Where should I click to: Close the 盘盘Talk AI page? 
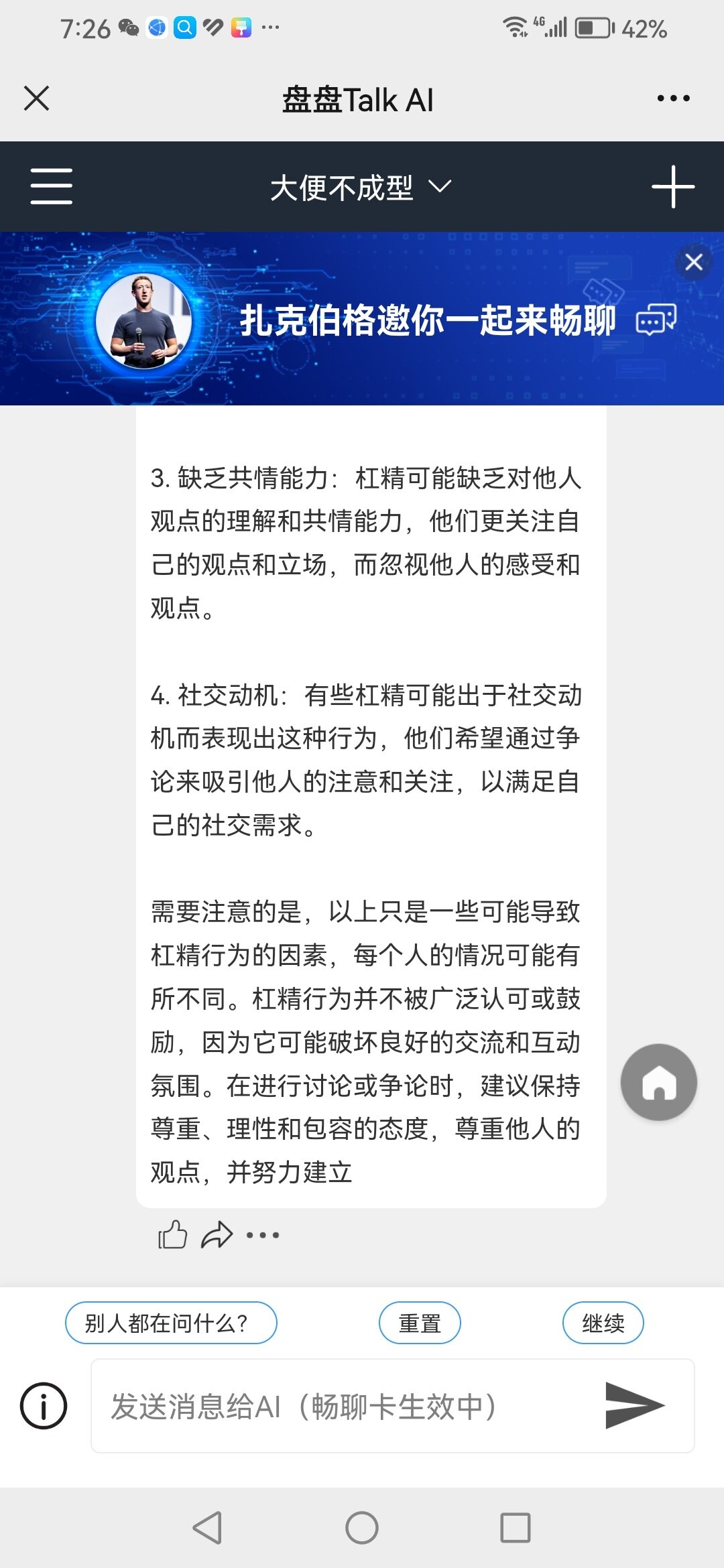click(x=36, y=98)
